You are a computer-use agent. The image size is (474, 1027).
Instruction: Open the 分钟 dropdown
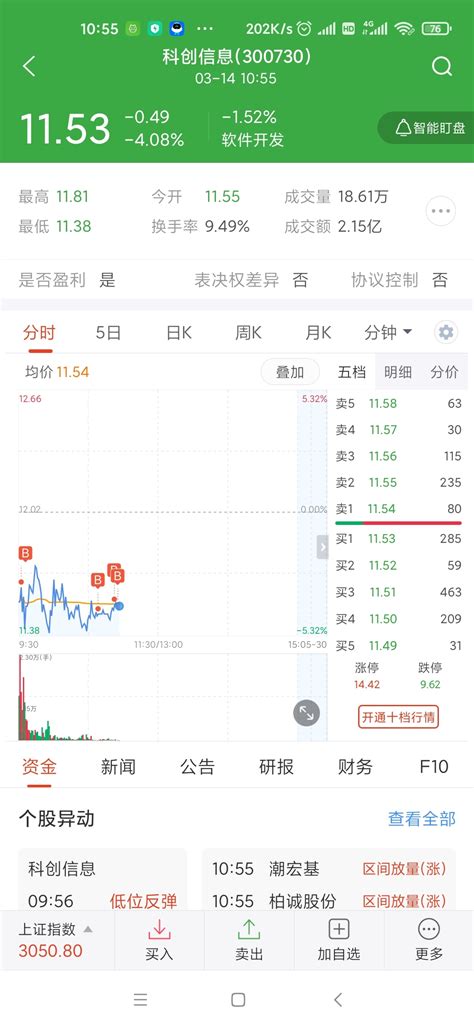point(388,333)
